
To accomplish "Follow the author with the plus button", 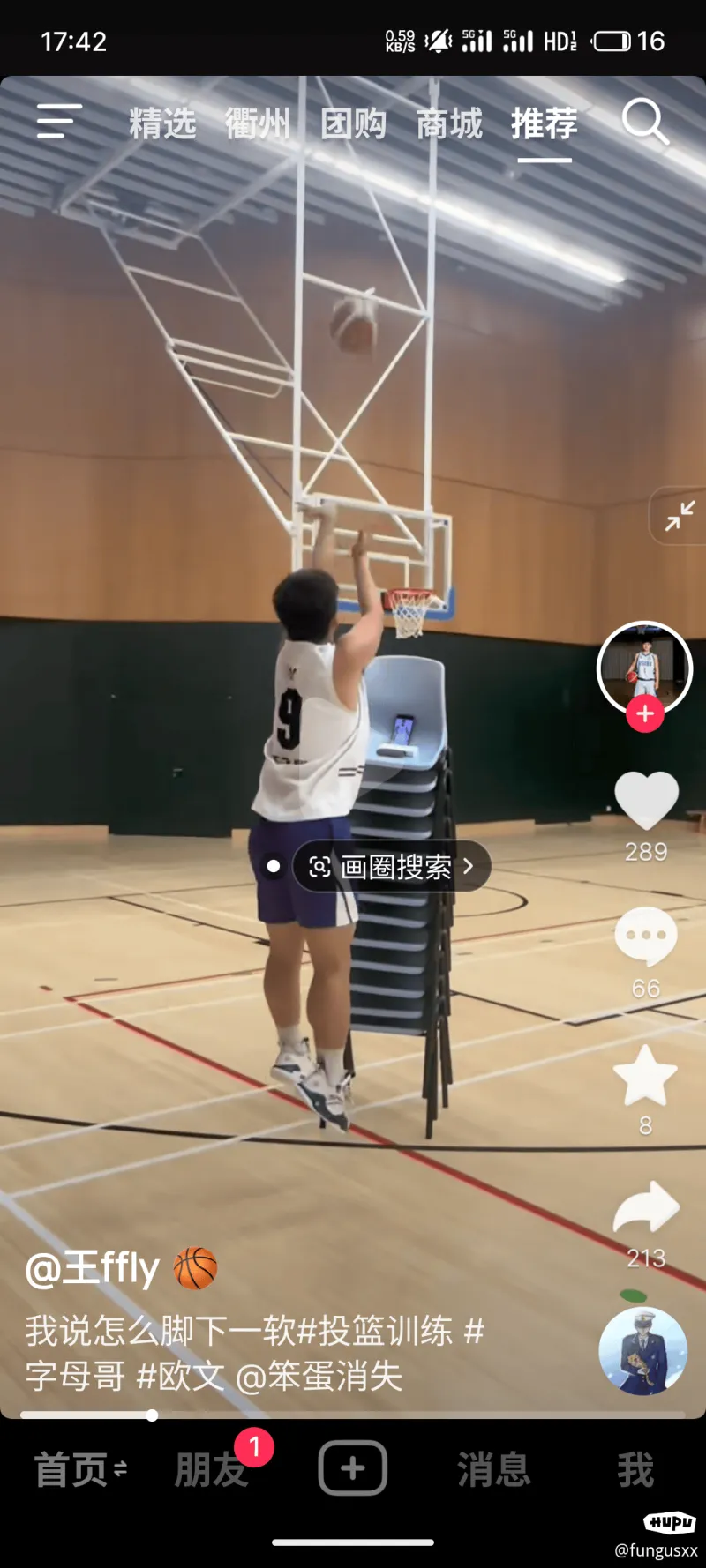I will tap(645, 713).
